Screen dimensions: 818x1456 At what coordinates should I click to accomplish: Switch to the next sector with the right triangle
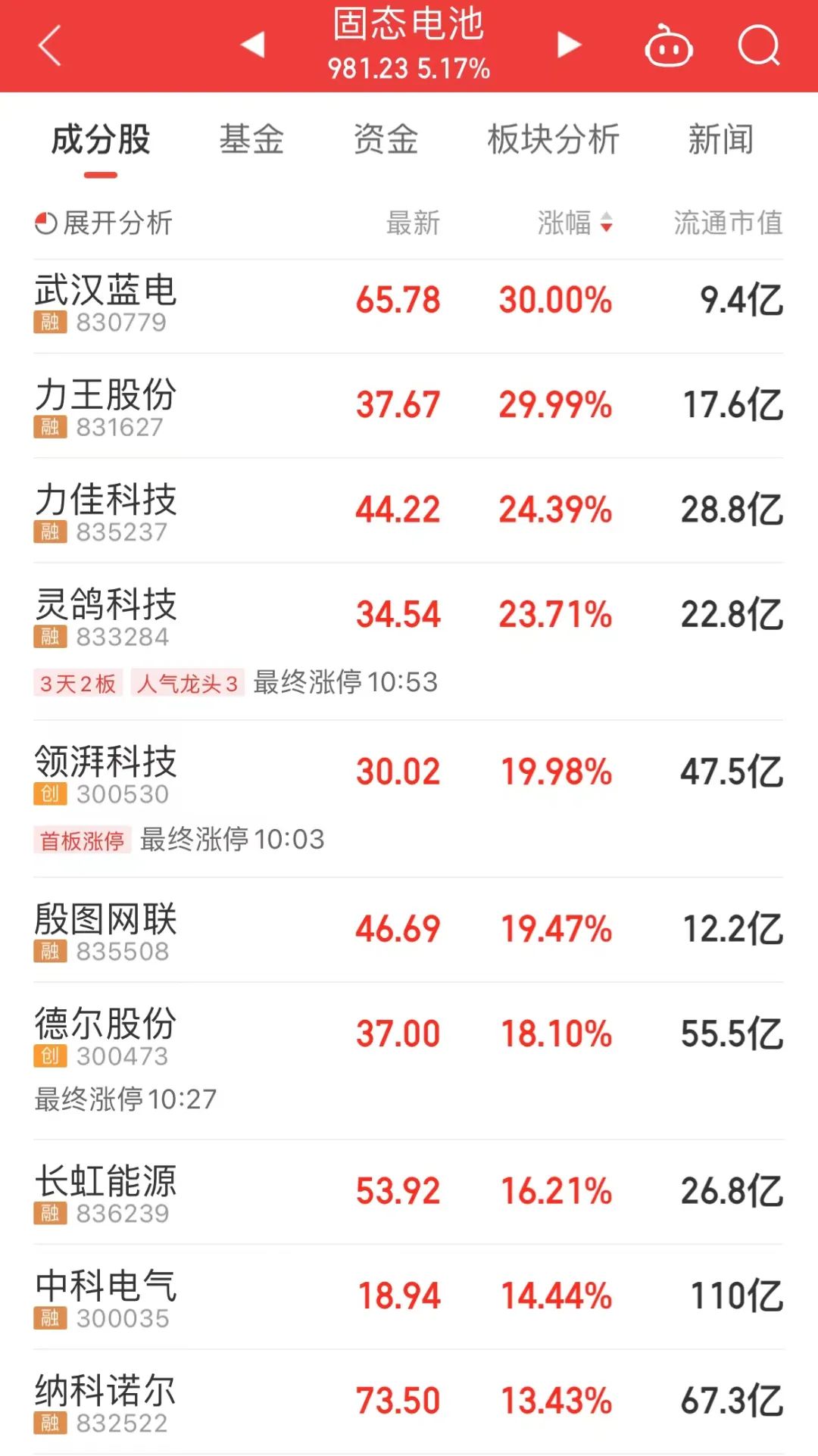(569, 45)
